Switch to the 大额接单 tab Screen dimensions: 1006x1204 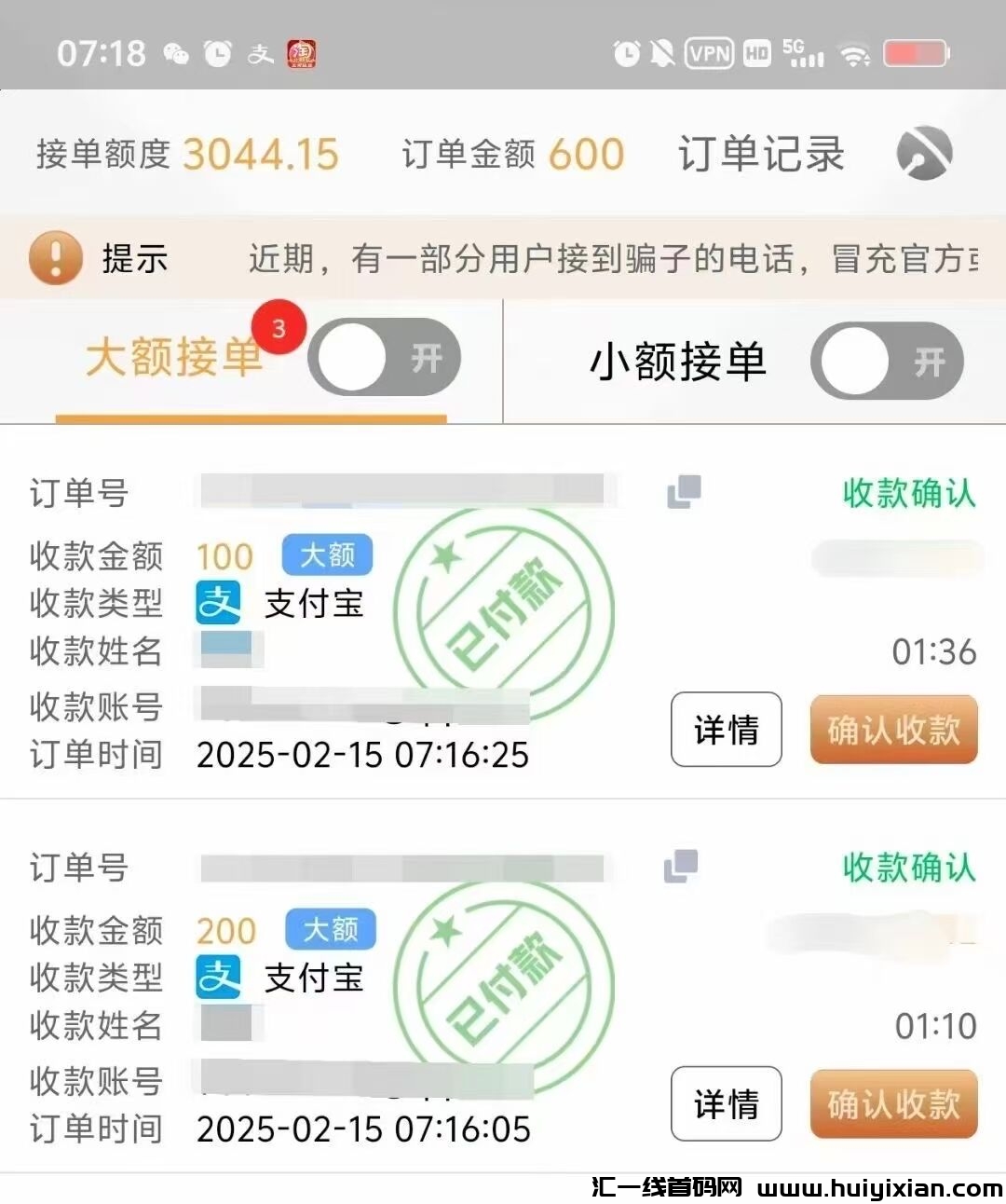click(173, 358)
